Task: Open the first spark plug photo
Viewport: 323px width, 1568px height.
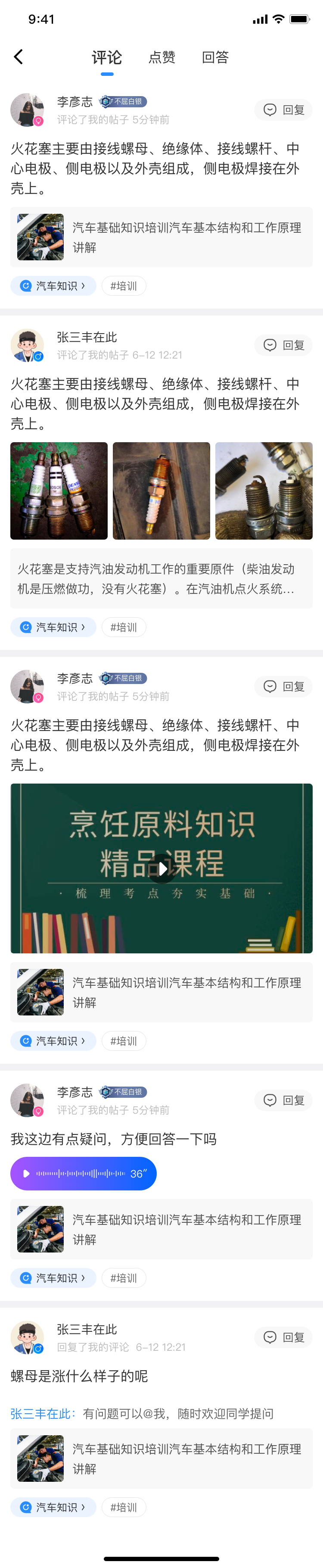Action: tap(59, 490)
